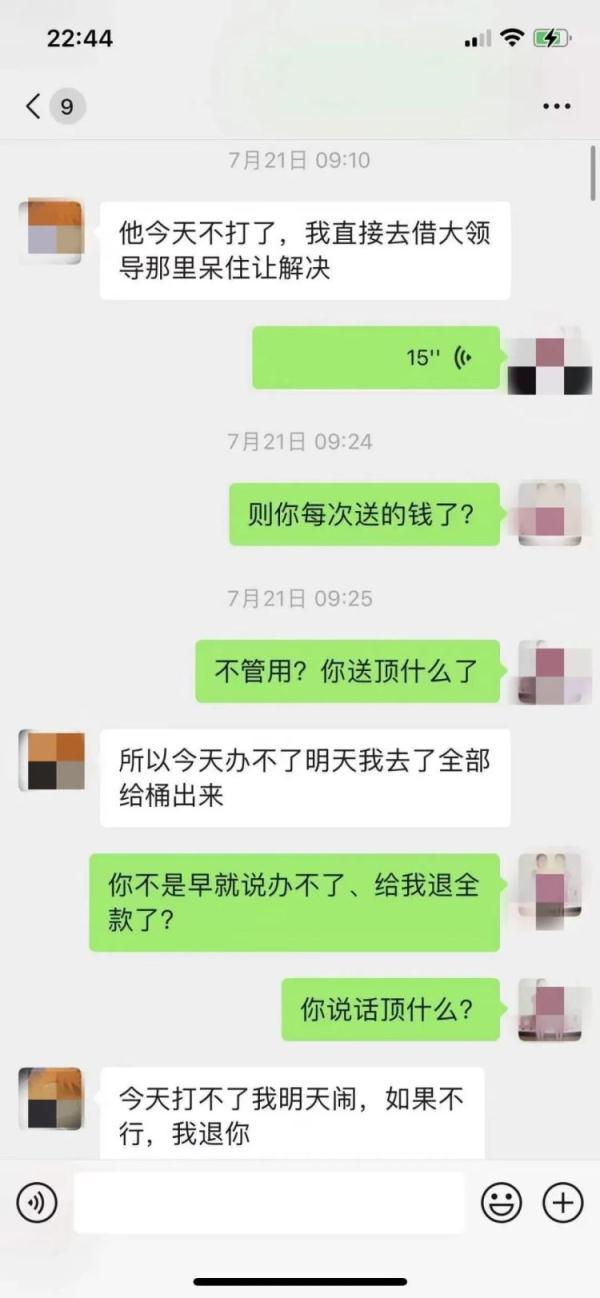Open the three-dot chat options menu
The image size is (600, 1298).
tap(556, 106)
